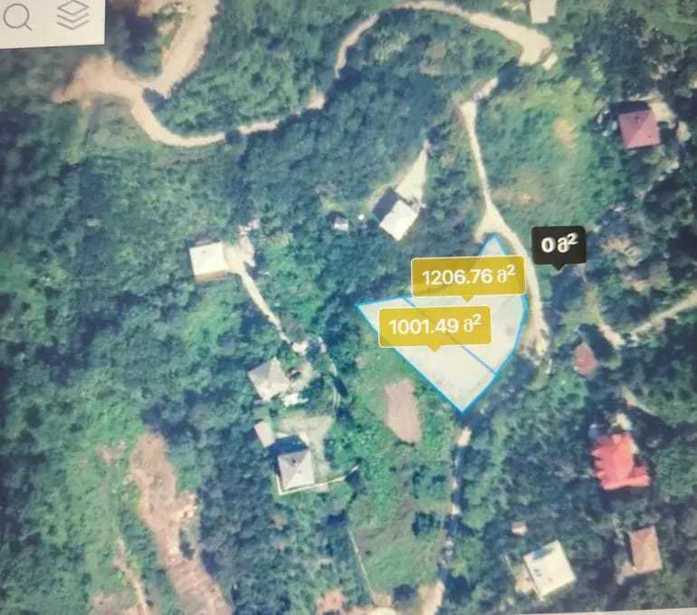Viewport: 697px width, 615px height.
Task: Open the map search magnifier
Action: coord(20,16)
